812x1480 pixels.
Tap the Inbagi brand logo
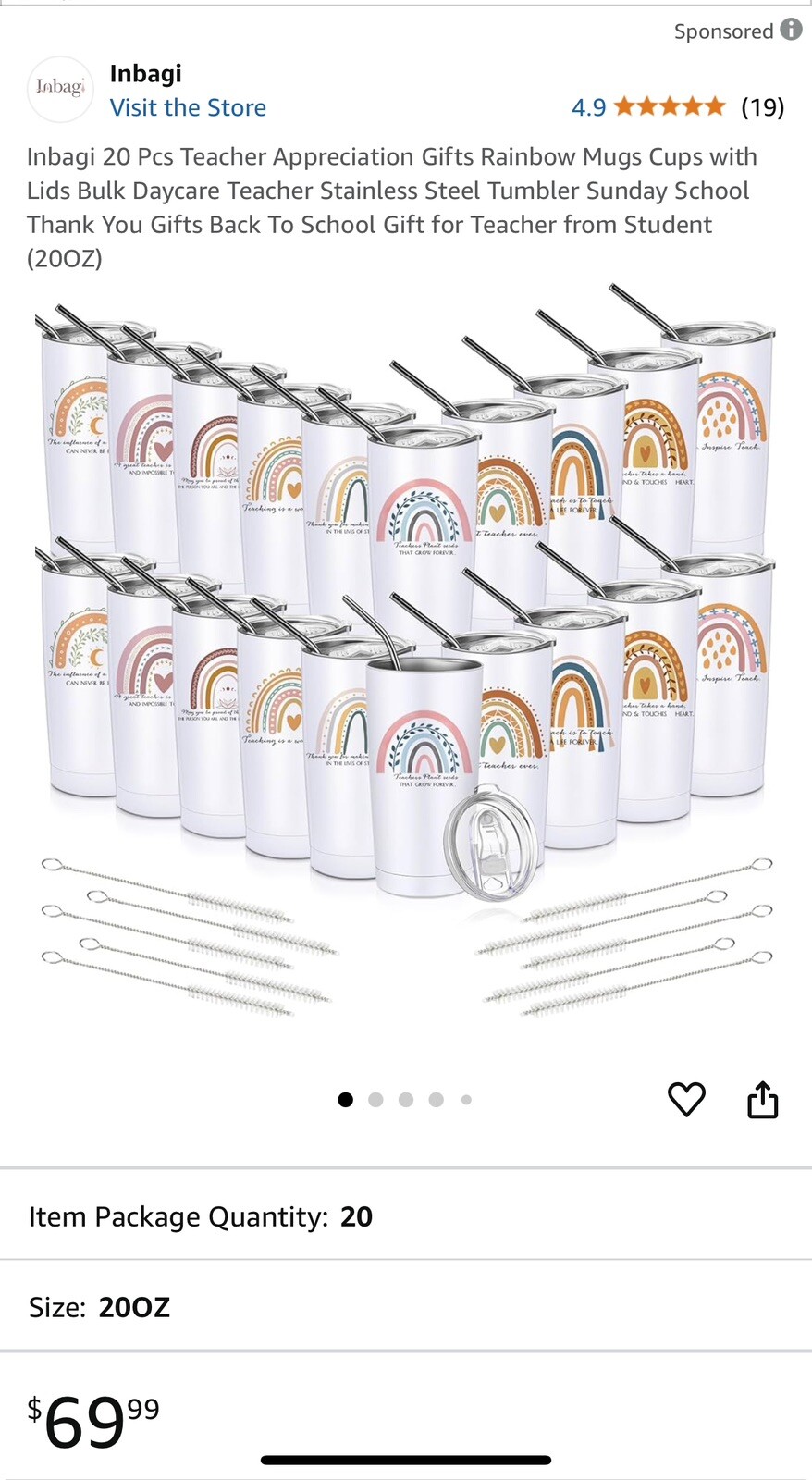point(60,89)
